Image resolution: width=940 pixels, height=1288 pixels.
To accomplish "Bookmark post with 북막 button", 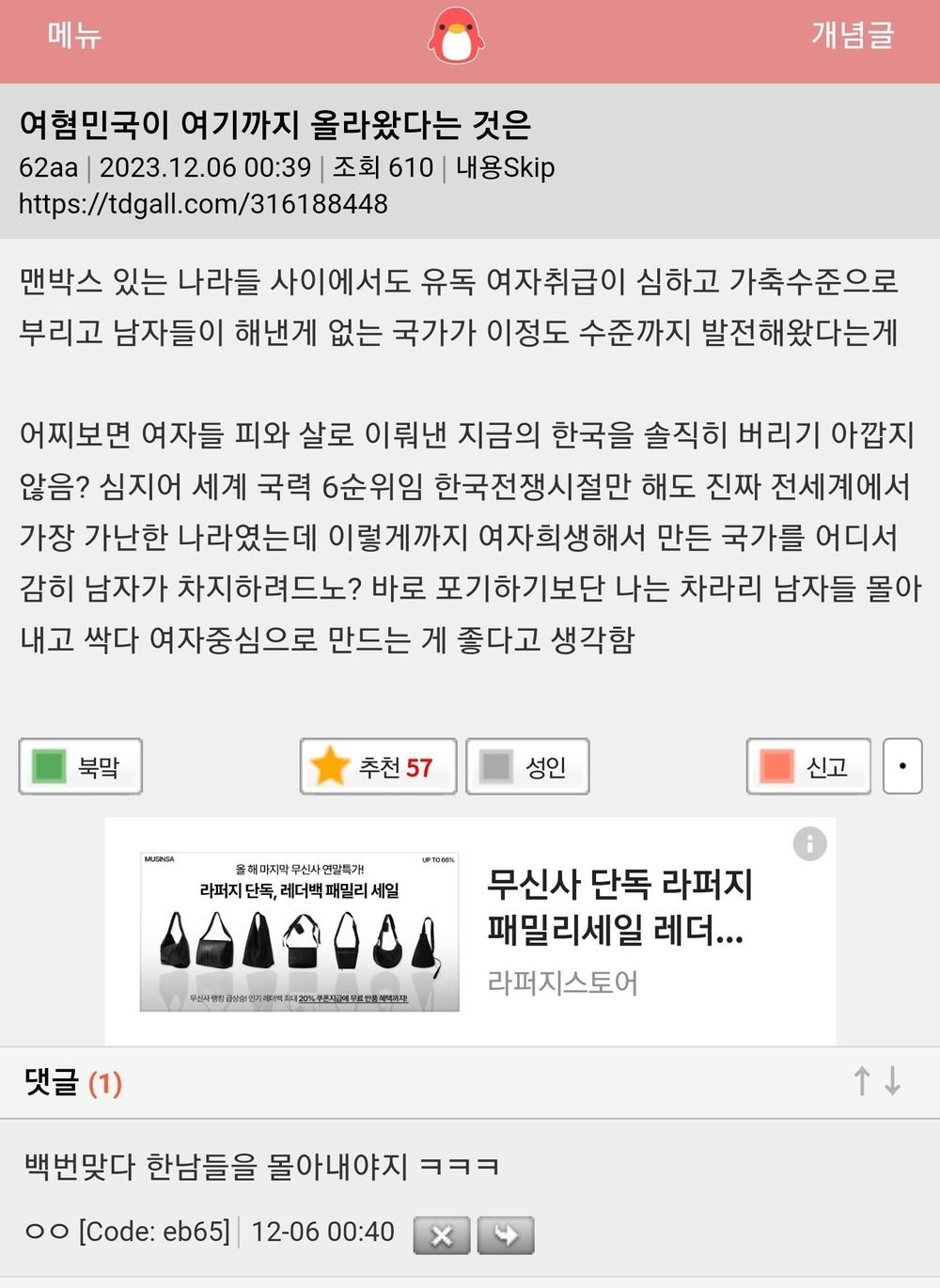I will (x=81, y=767).
